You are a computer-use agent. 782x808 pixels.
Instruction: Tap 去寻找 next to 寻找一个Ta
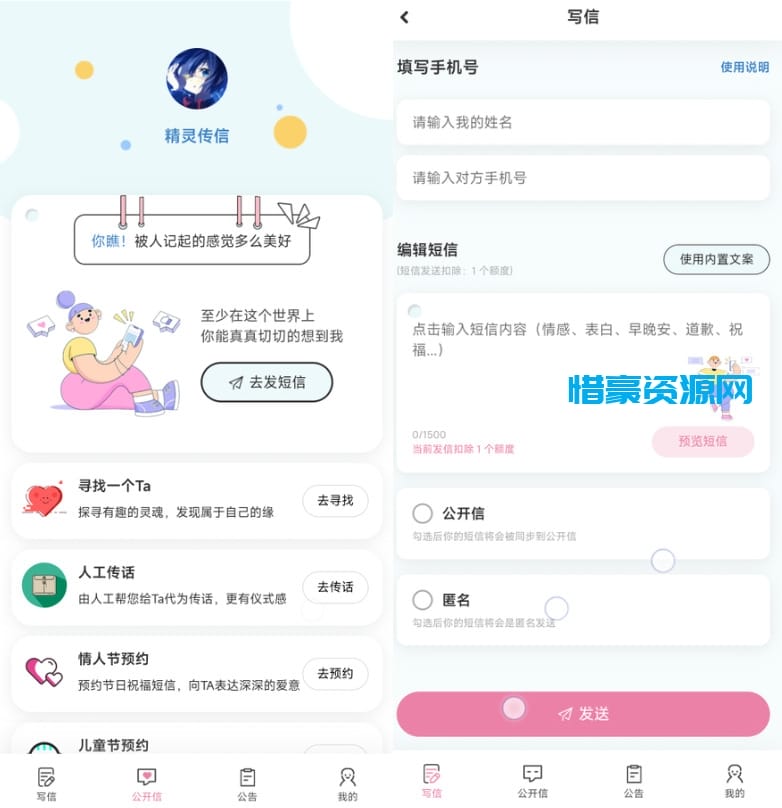pos(335,501)
